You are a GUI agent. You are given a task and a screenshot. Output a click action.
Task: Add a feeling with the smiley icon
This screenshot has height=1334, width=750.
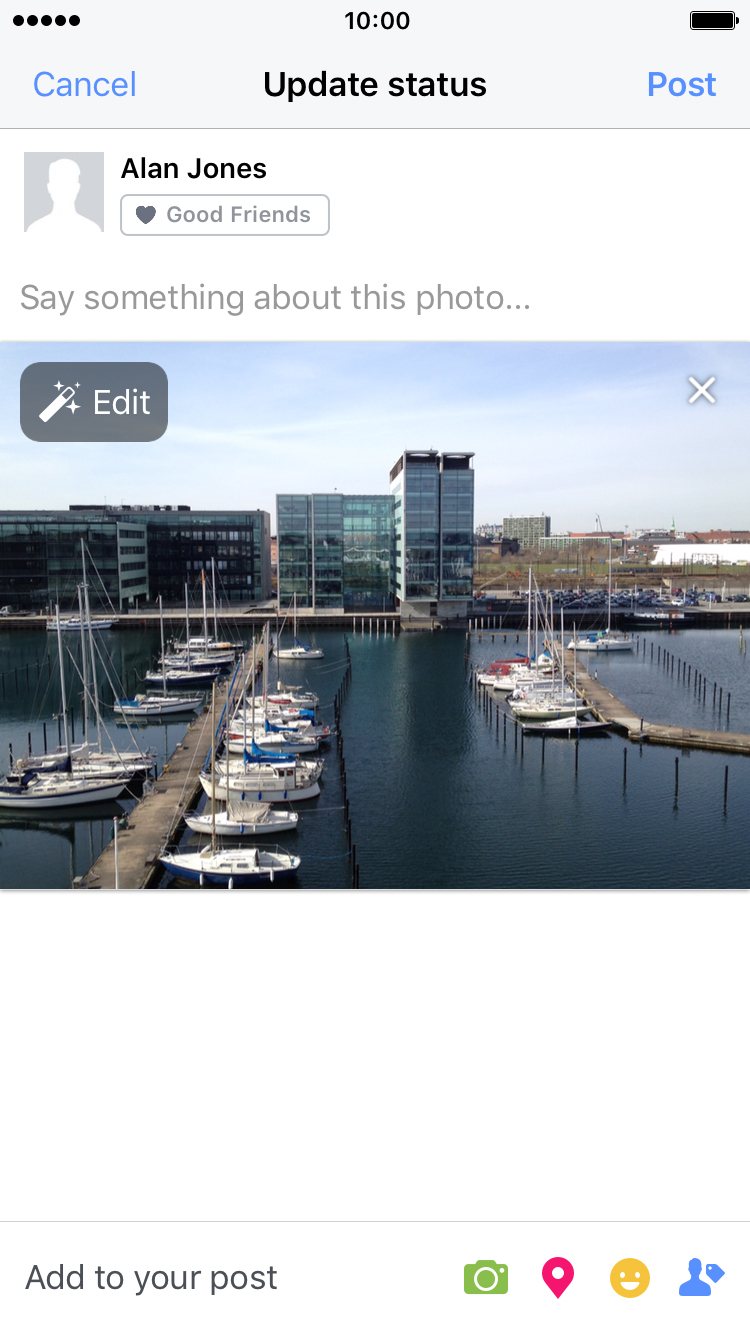[x=630, y=1278]
